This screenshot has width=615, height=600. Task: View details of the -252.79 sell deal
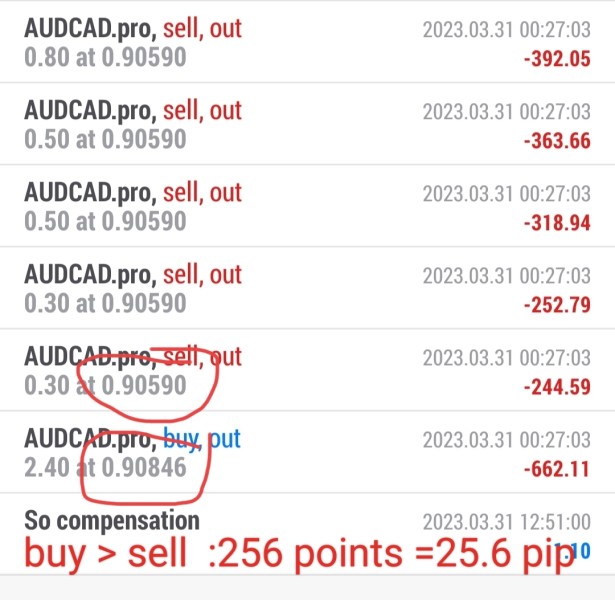(x=307, y=288)
